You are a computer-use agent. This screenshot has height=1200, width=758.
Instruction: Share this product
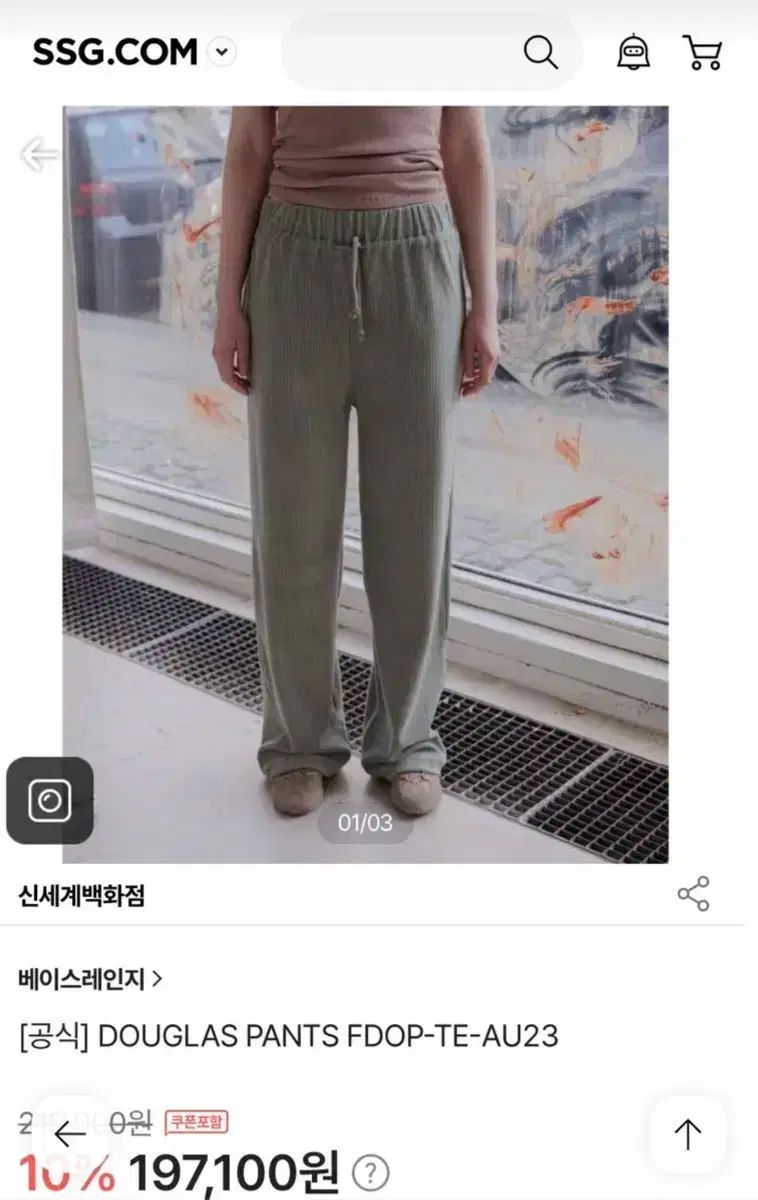coord(693,894)
